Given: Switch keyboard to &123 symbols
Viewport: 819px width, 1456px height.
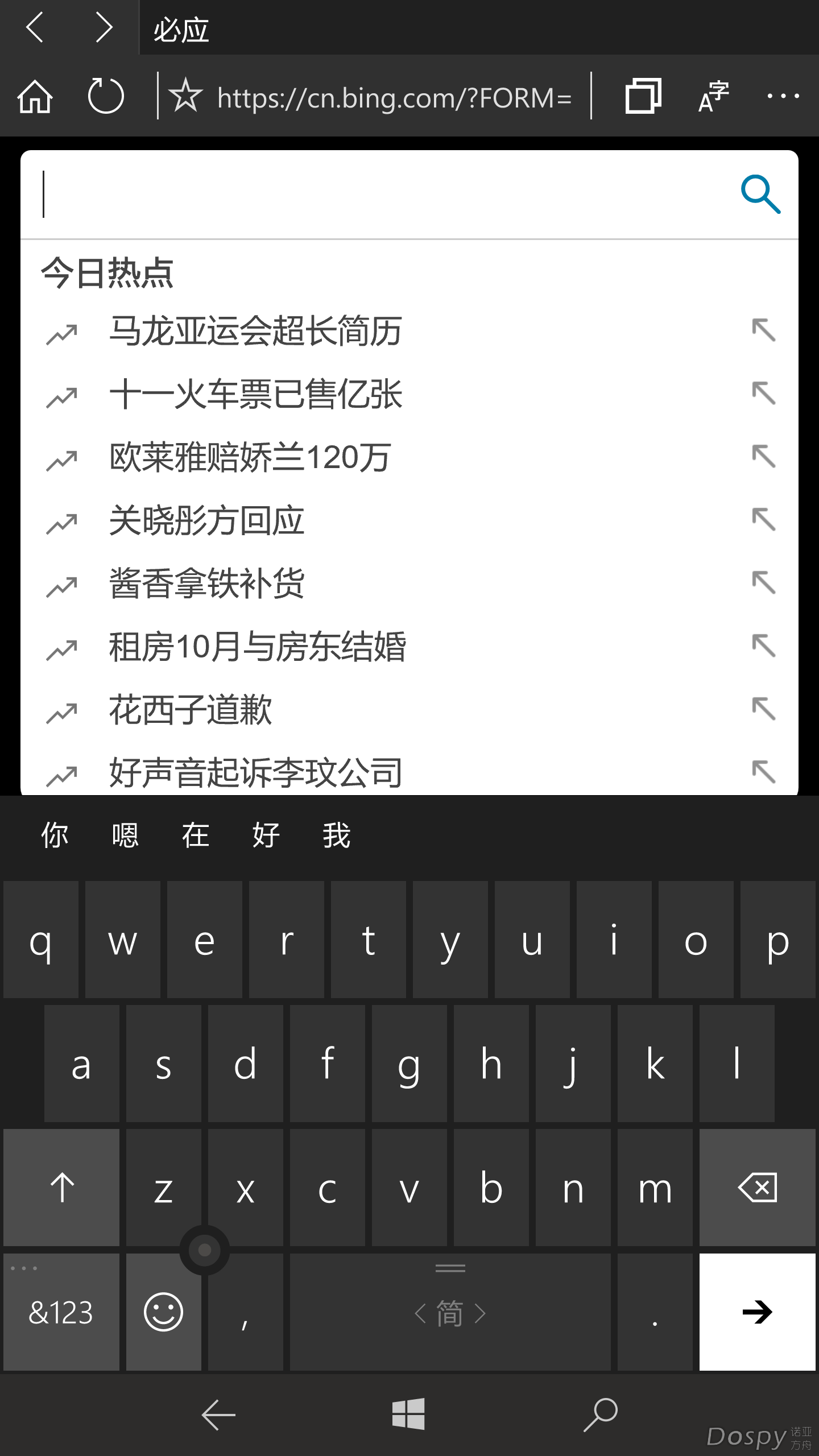Looking at the screenshot, I should tap(61, 1312).
